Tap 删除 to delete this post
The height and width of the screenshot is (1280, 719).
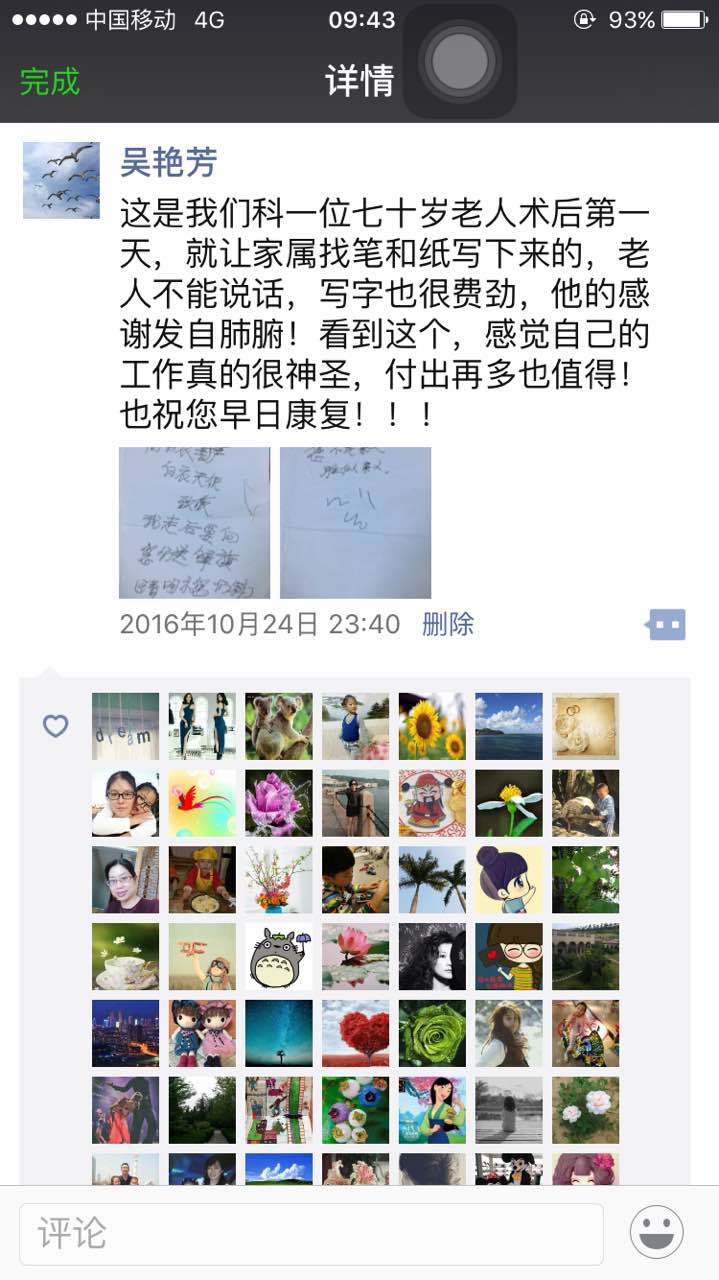point(448,625)
